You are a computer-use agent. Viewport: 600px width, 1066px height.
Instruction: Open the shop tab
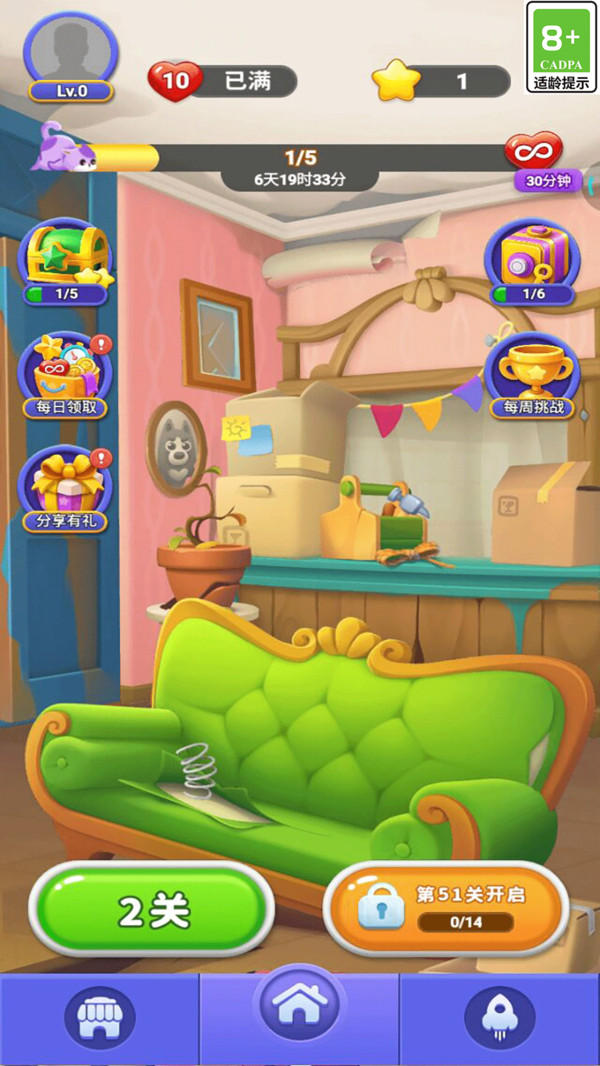[100, 1017]
